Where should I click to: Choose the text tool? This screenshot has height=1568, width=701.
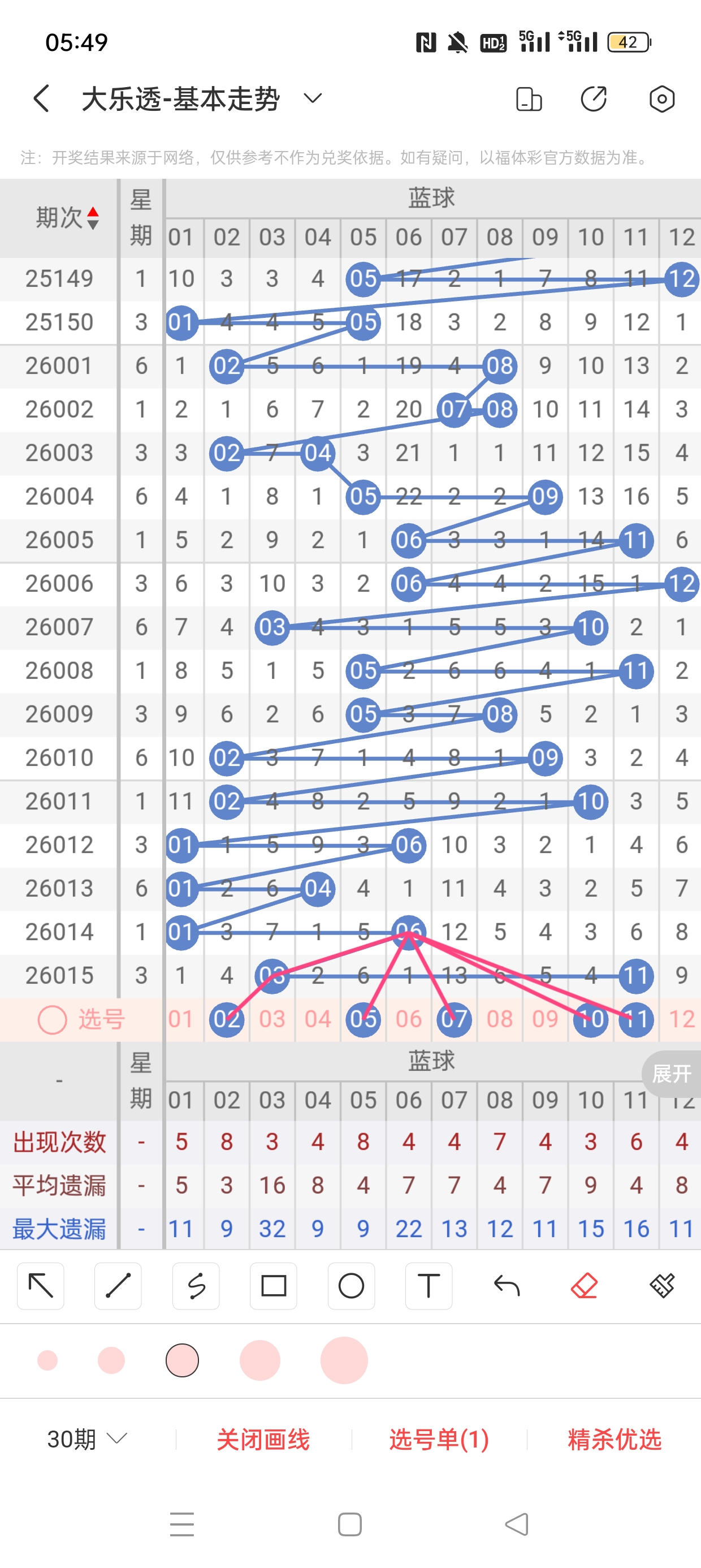pyautogui.click(x=429, y=1286)
